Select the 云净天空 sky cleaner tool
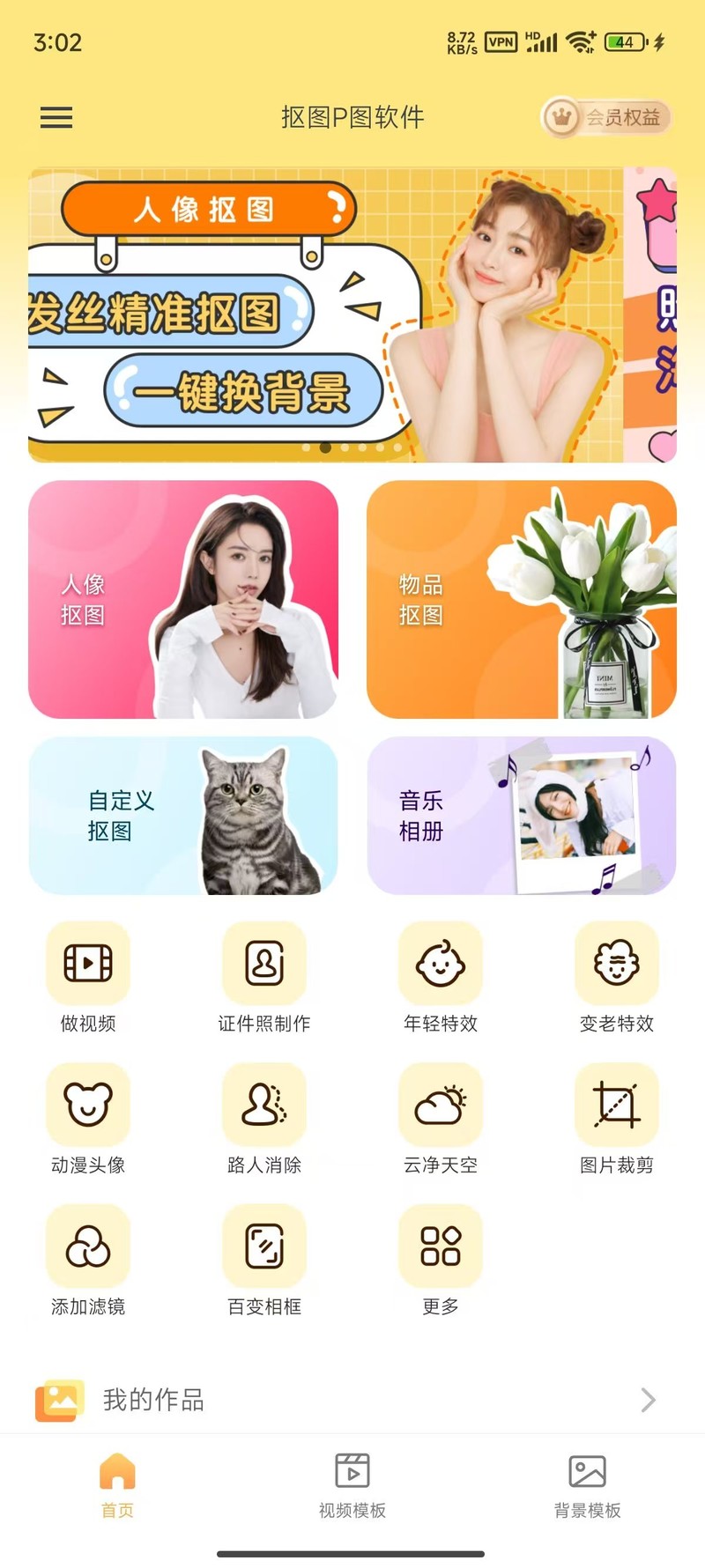The height and width of the screenshot is (1568, 705). click(x=441, y=1119)
